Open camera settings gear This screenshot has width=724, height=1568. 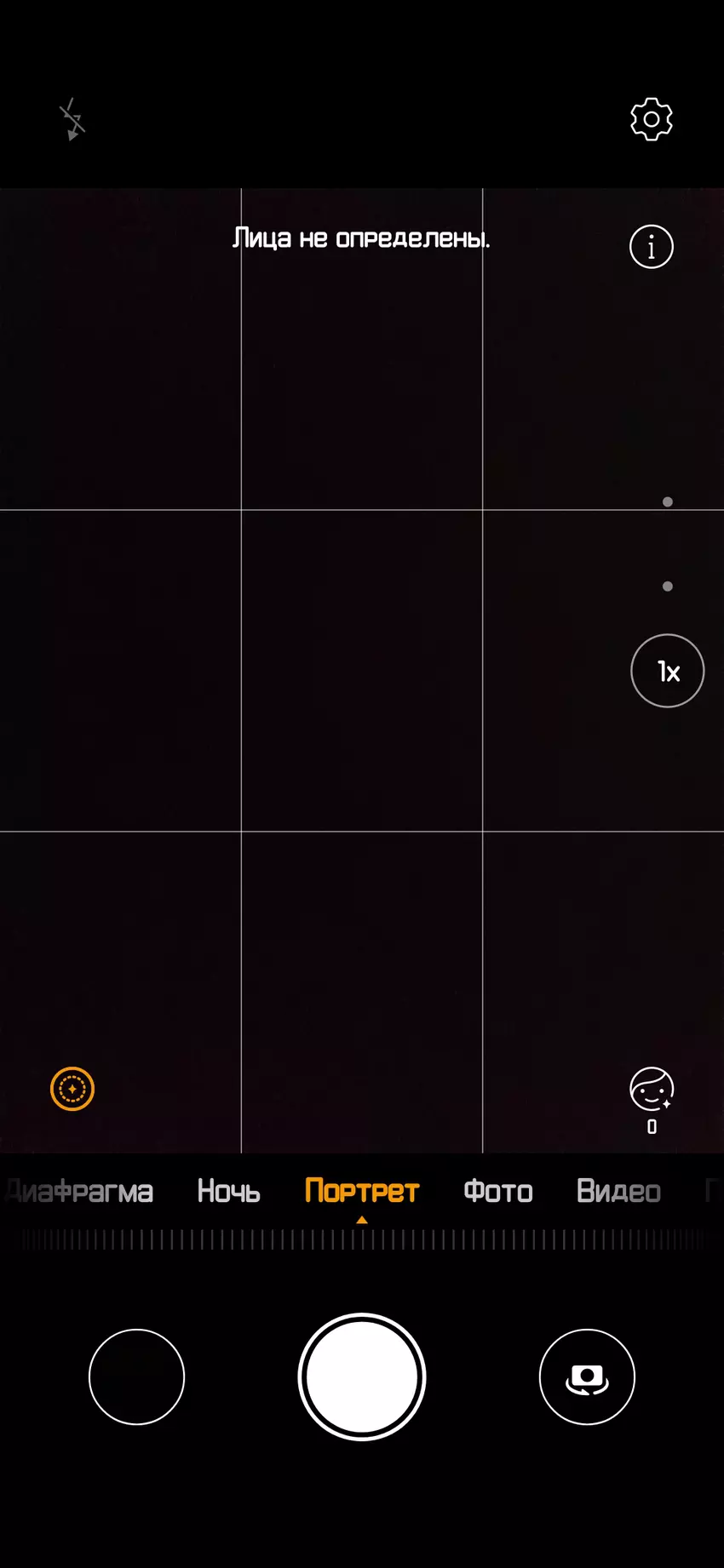[652, 119]
